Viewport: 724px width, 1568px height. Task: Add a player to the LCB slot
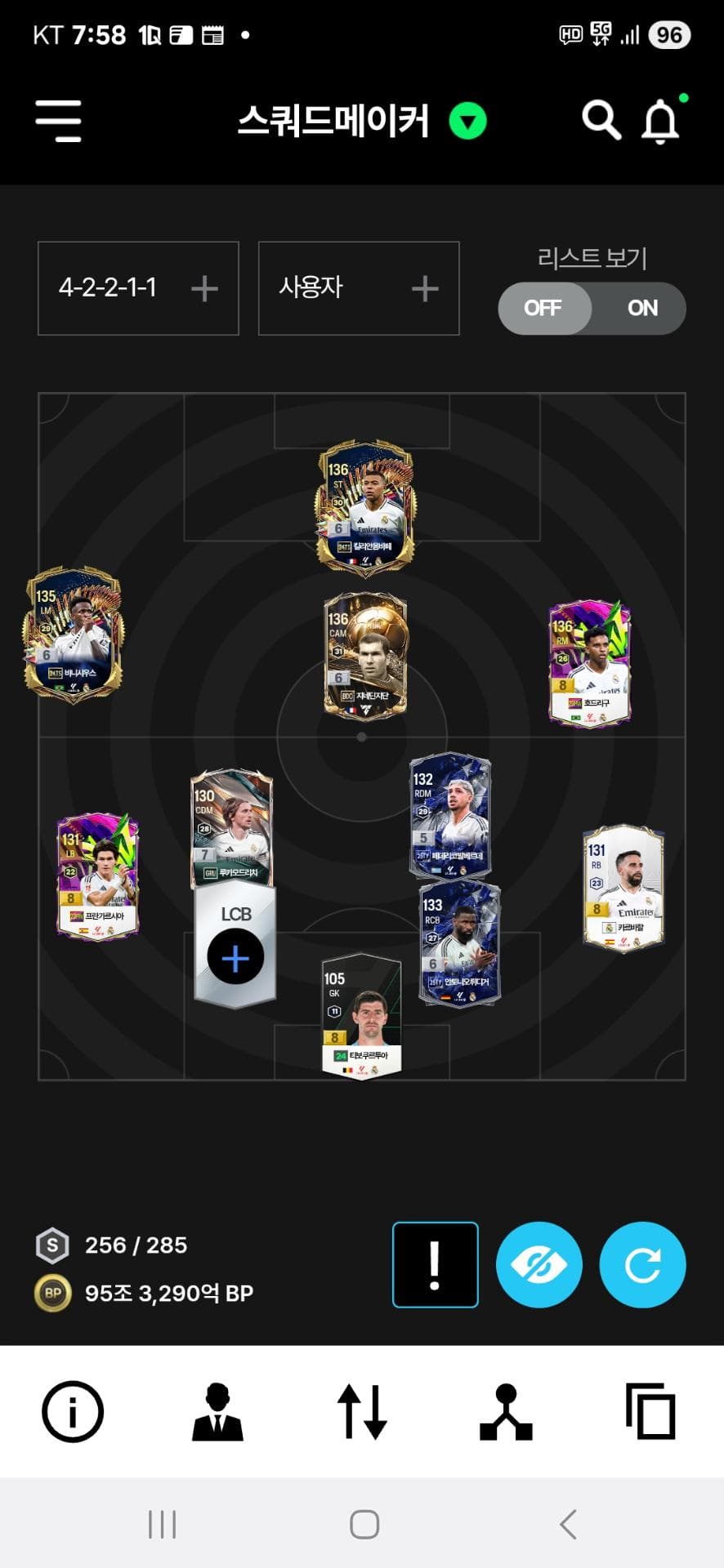tap(235, 956)
